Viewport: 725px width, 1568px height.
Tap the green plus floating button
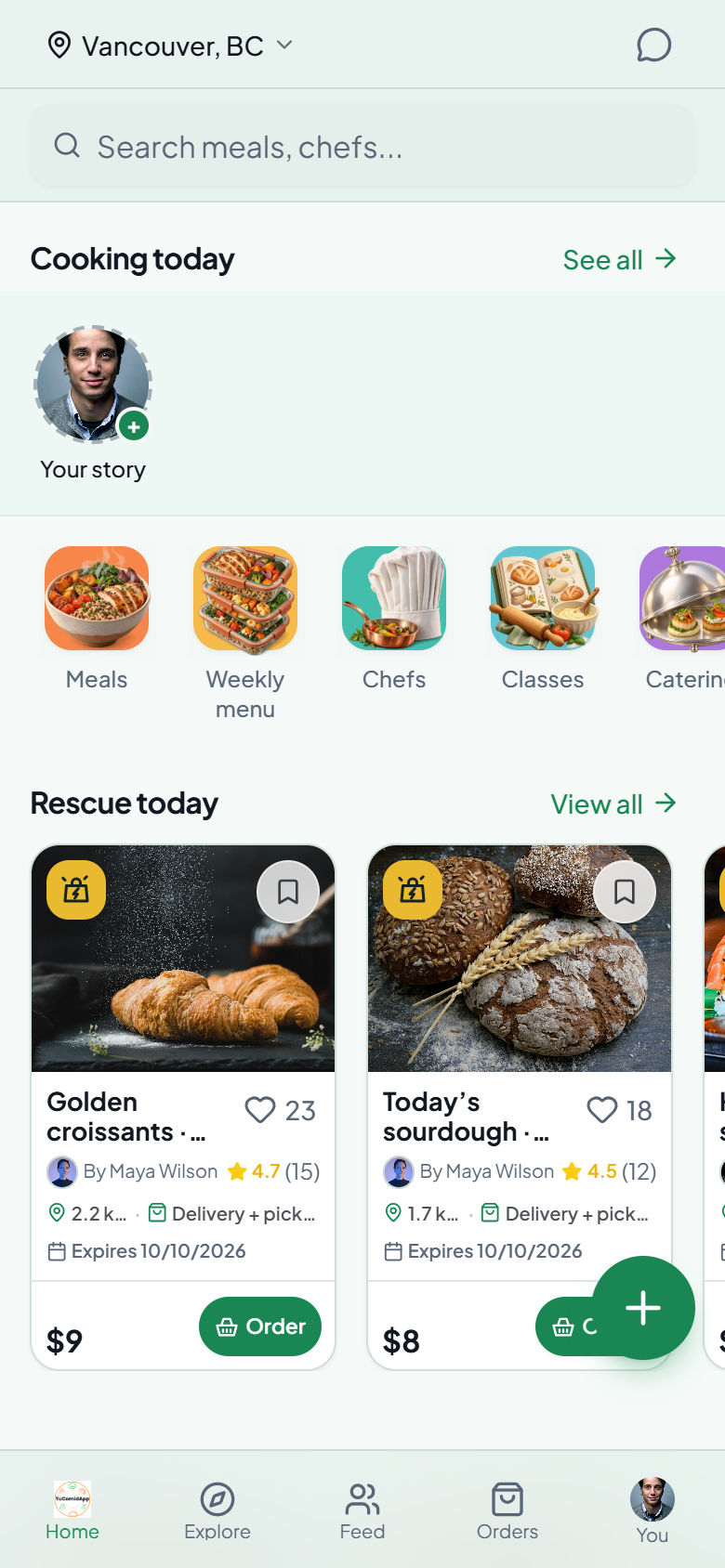(x=643, y=1308)
